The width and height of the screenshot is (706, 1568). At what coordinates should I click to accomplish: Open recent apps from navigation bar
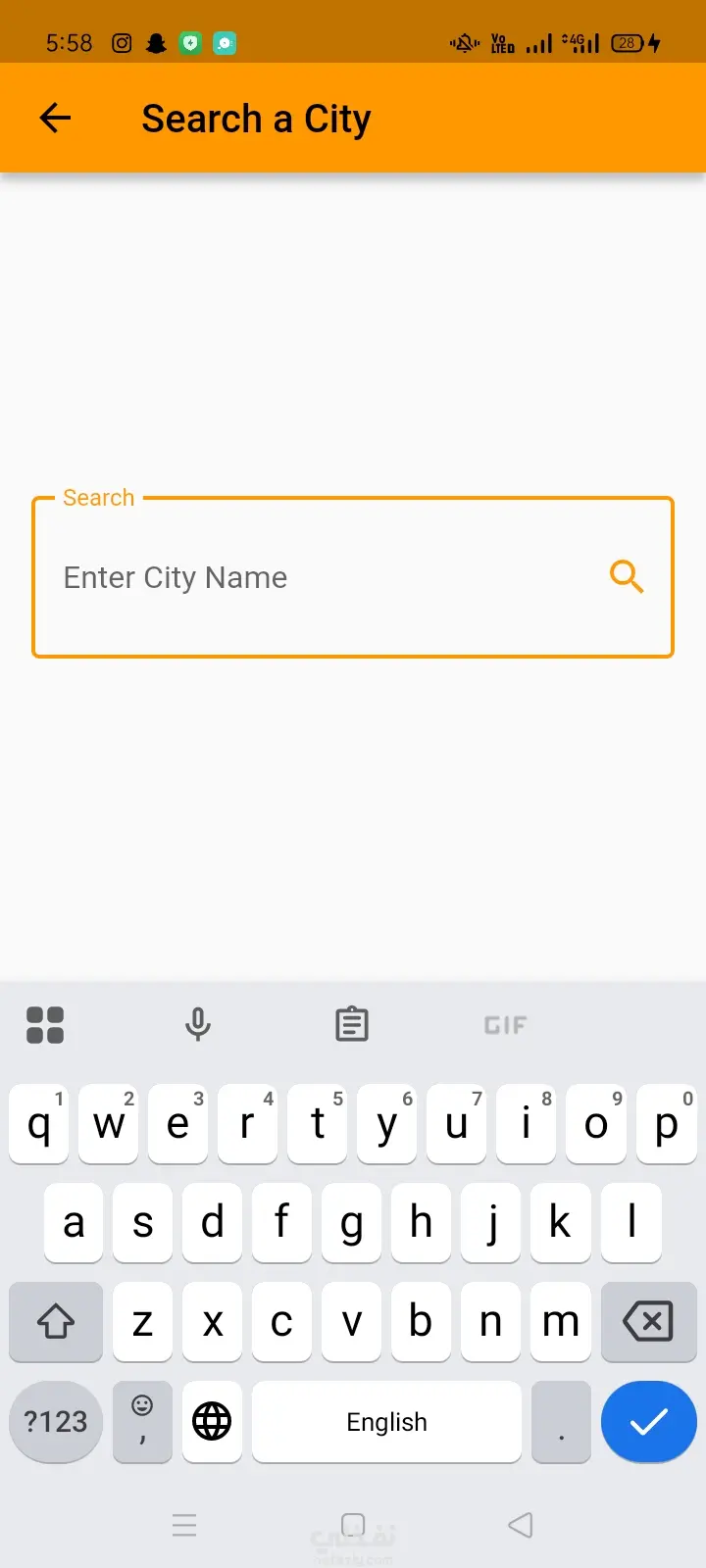click(184, 1525)
